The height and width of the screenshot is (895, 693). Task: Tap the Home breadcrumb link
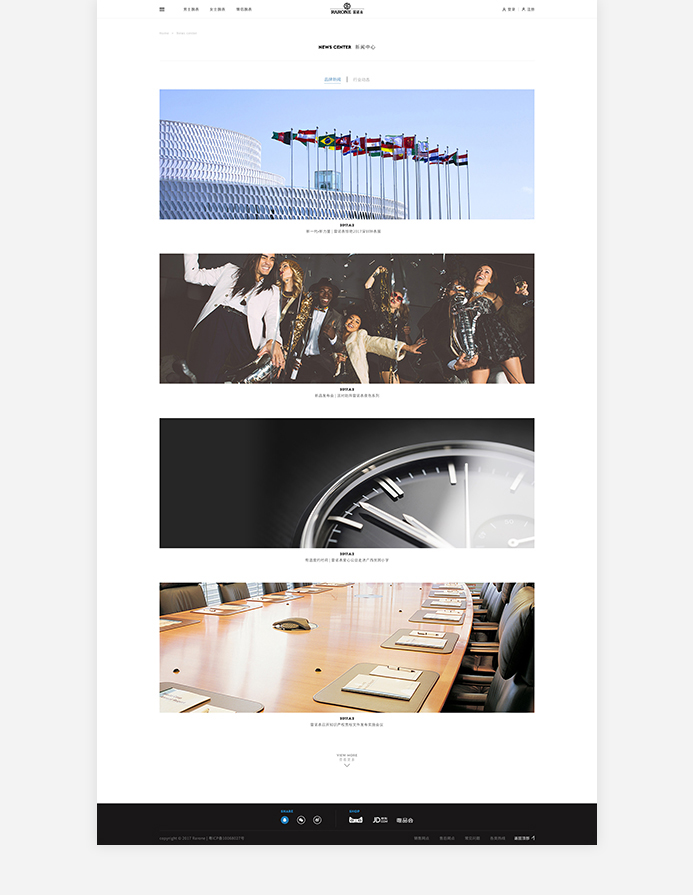click(x=164, y=33)
